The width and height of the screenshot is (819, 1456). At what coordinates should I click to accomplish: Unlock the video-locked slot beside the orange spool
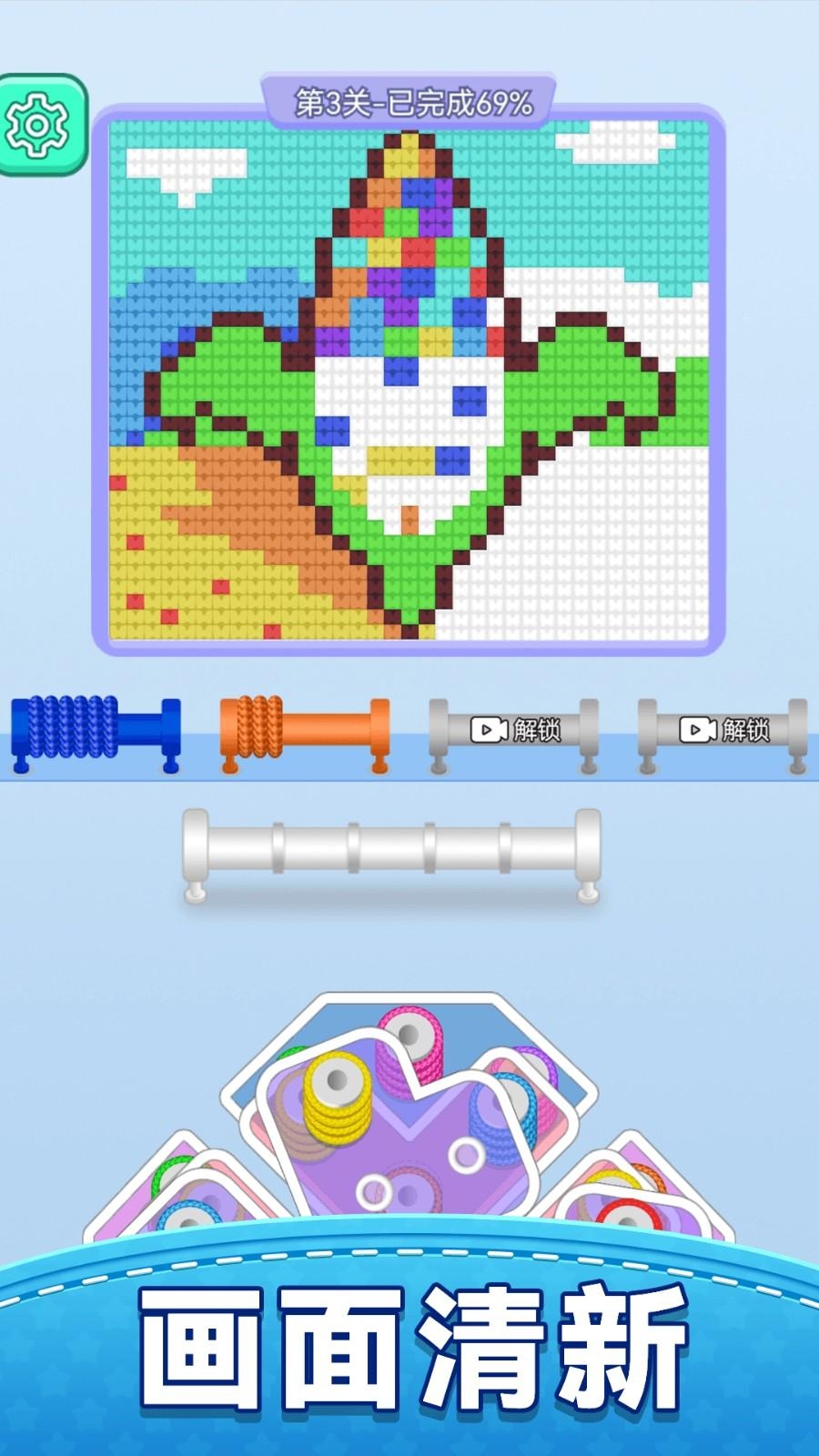pos(514,730)
